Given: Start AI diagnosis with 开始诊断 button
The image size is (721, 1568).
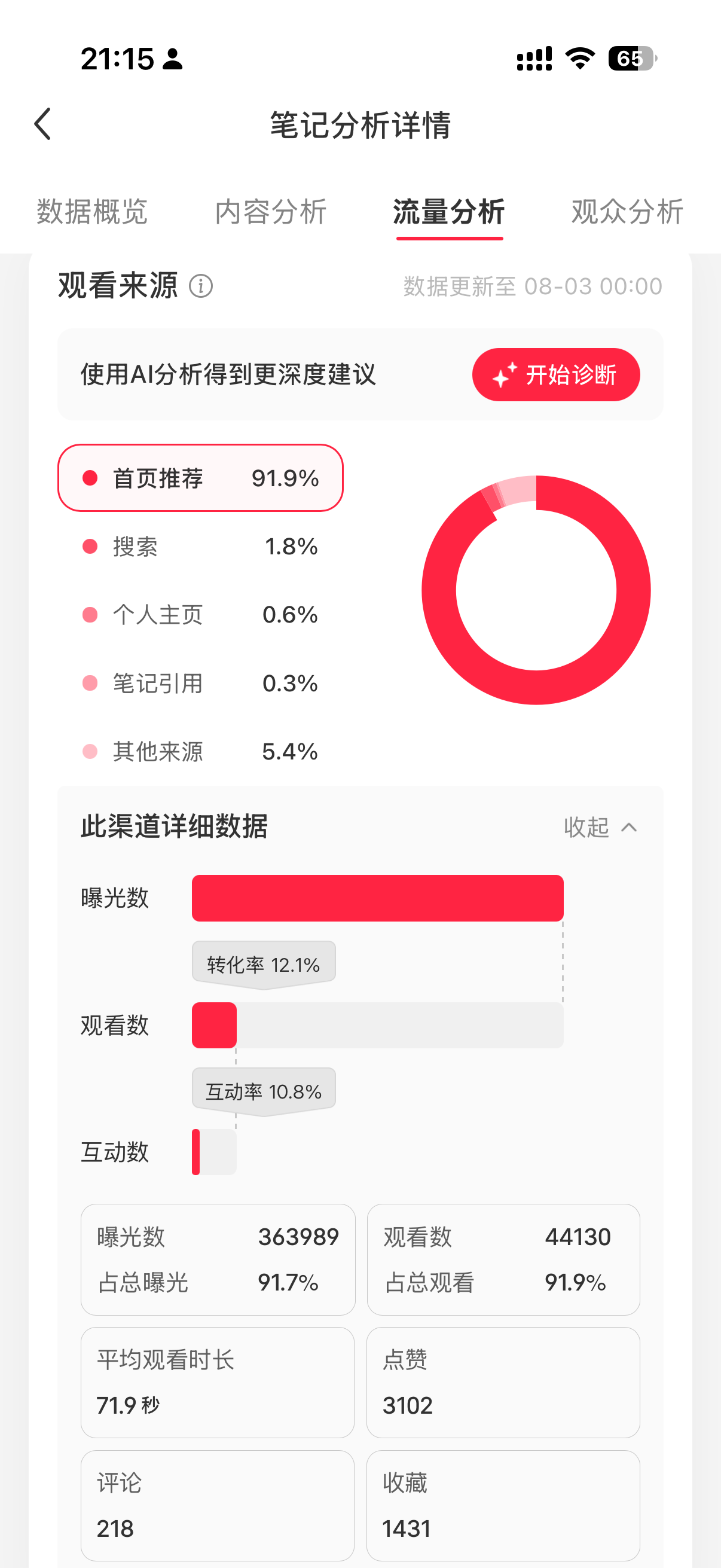Looking at the screenshot, I should coord(555,374).
